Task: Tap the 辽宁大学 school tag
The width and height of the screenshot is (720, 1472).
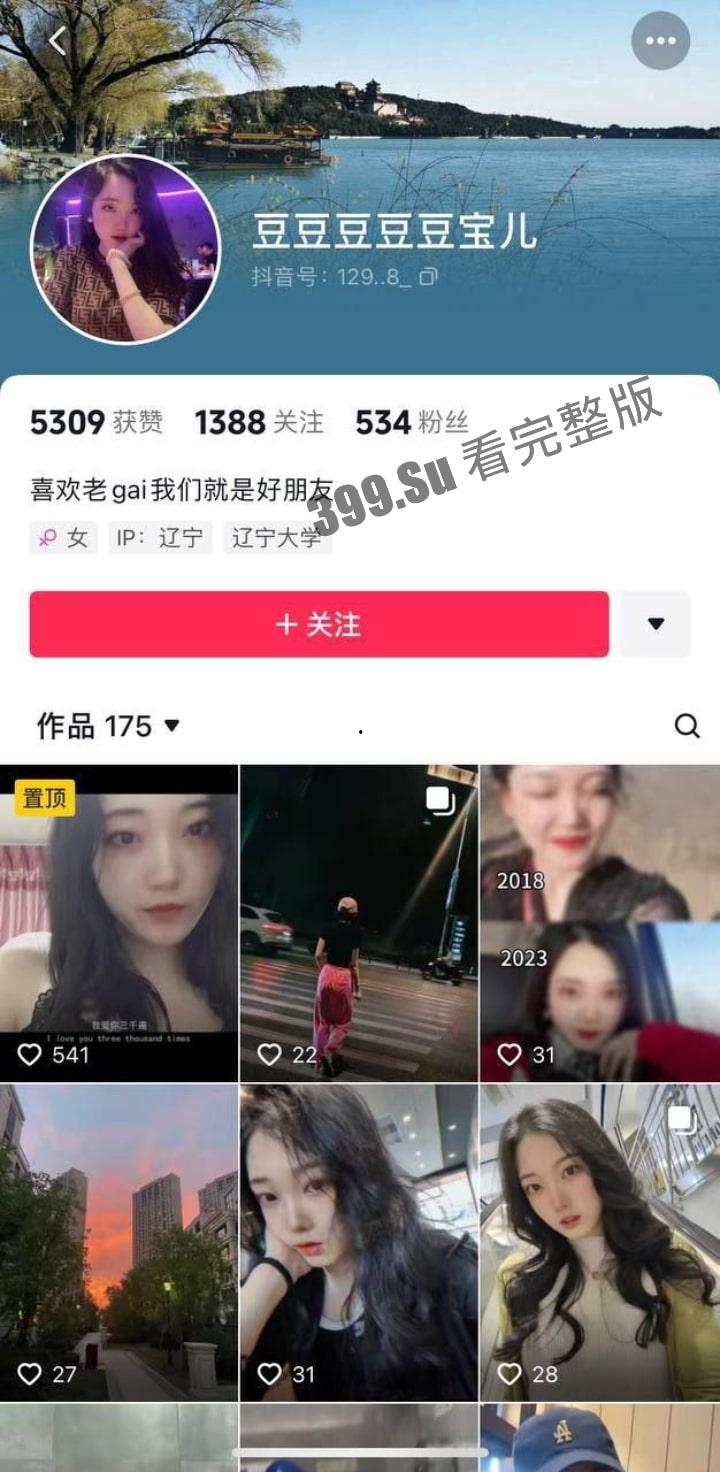Action: coord(276,538)
